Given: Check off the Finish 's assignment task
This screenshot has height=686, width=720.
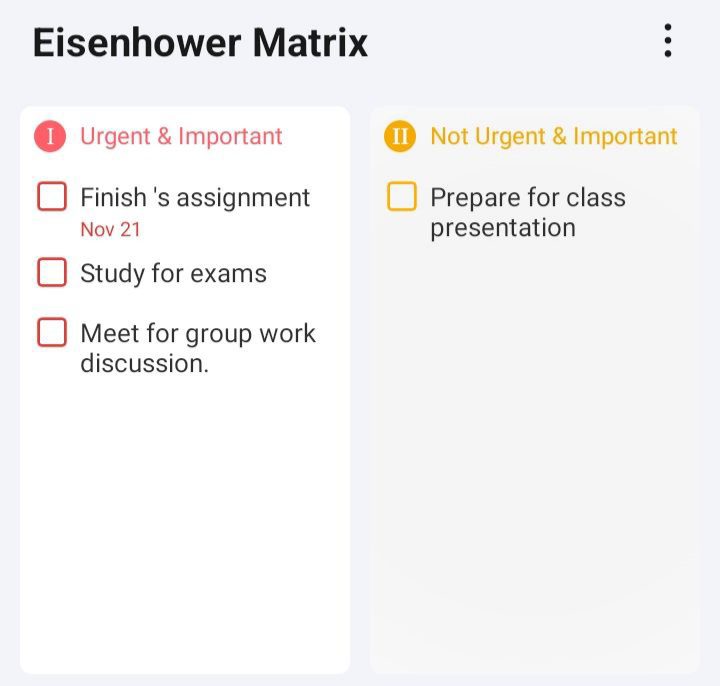Looking at the screenshot, I should click(x=52, y=197).
